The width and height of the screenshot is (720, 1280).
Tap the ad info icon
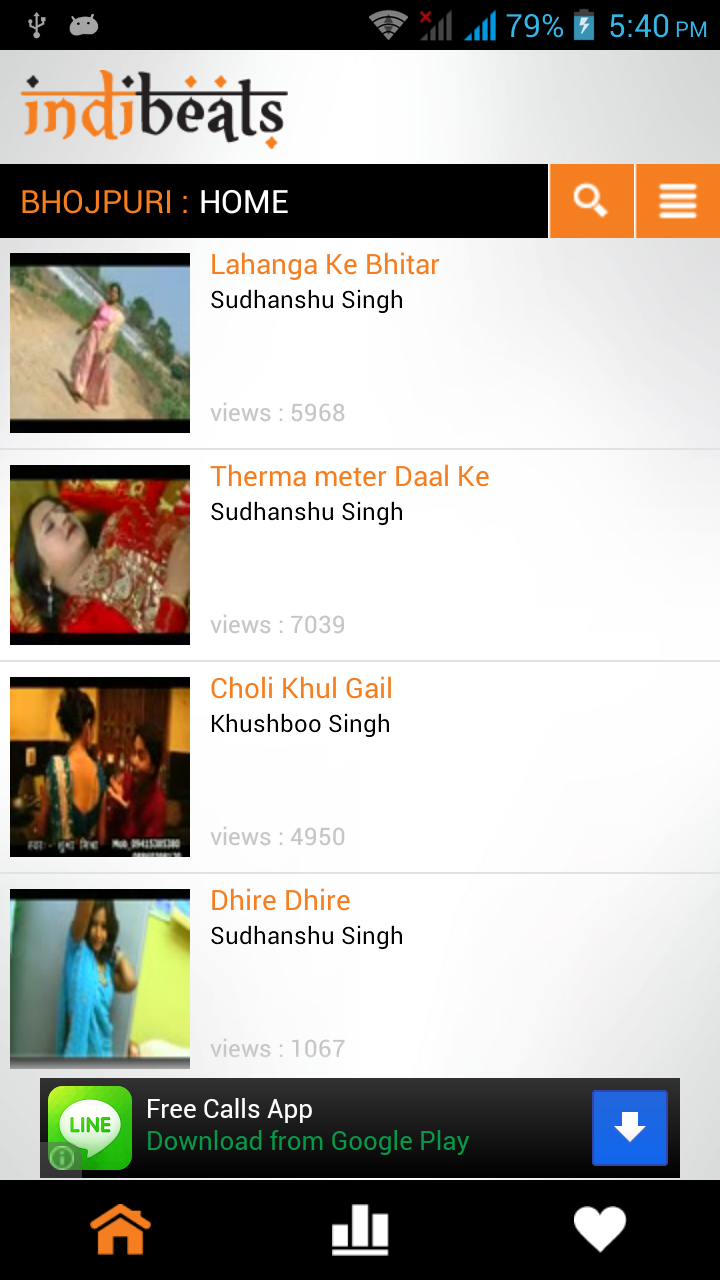(62, 1158)
